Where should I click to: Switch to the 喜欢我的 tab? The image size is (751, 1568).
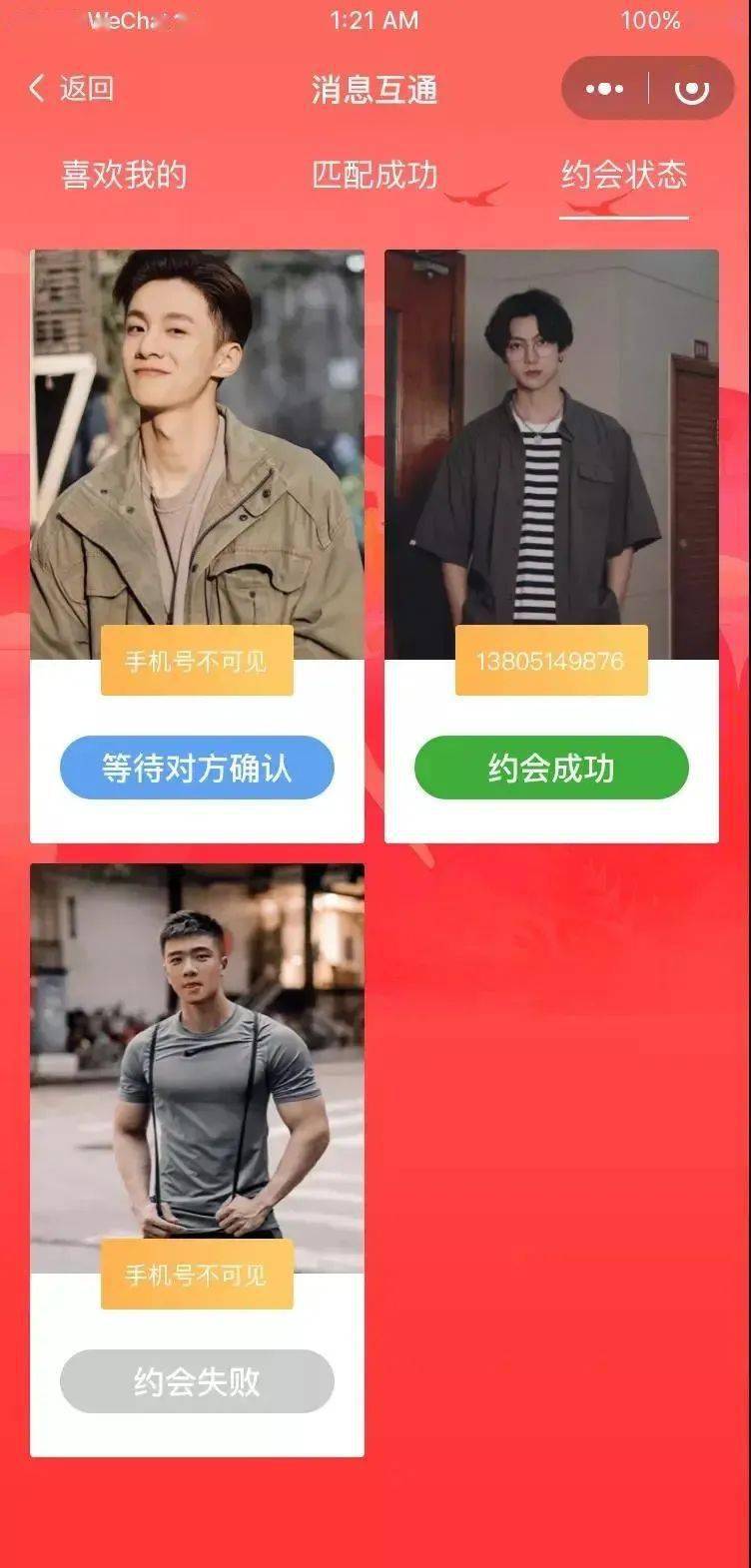point(124,176)
